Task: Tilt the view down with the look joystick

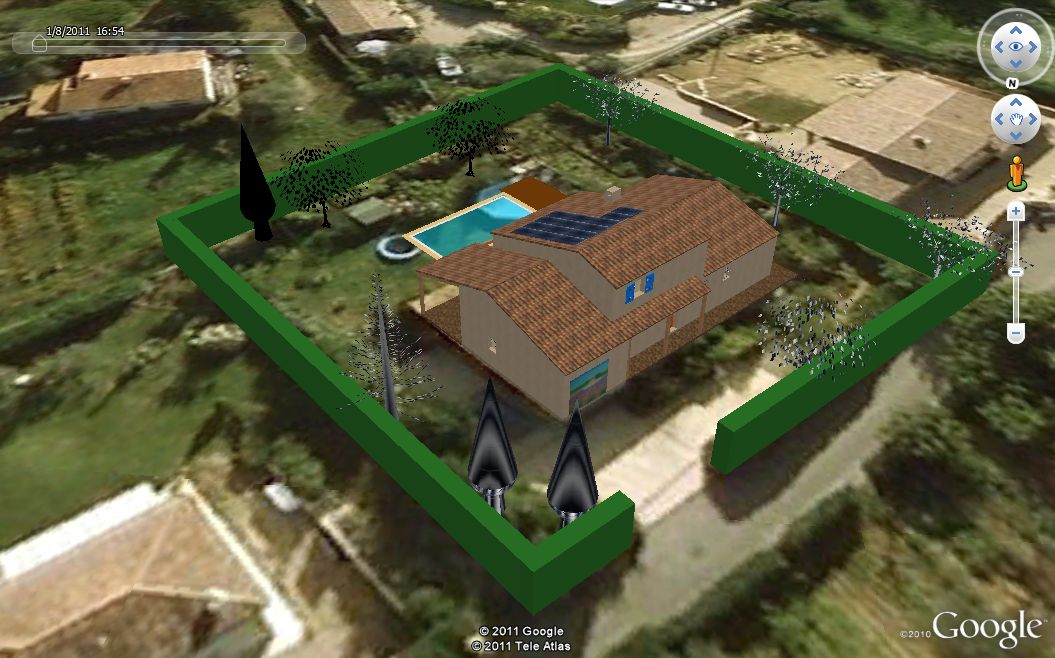Action: coord(1015,64)
